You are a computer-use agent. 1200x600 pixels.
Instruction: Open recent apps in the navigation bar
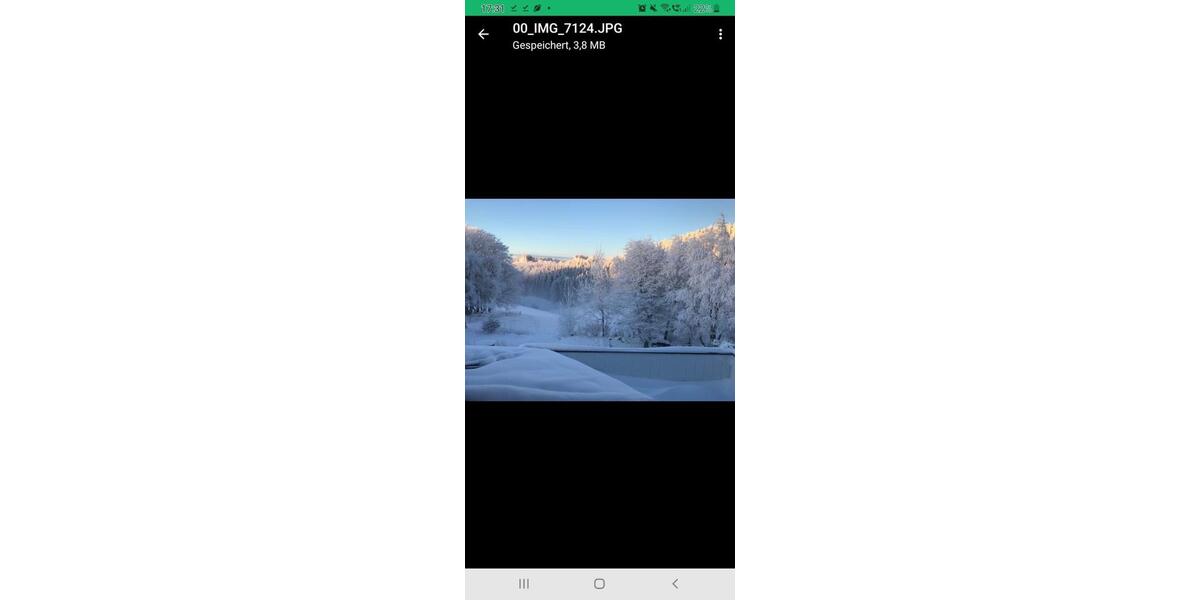[x=524, y=584]
